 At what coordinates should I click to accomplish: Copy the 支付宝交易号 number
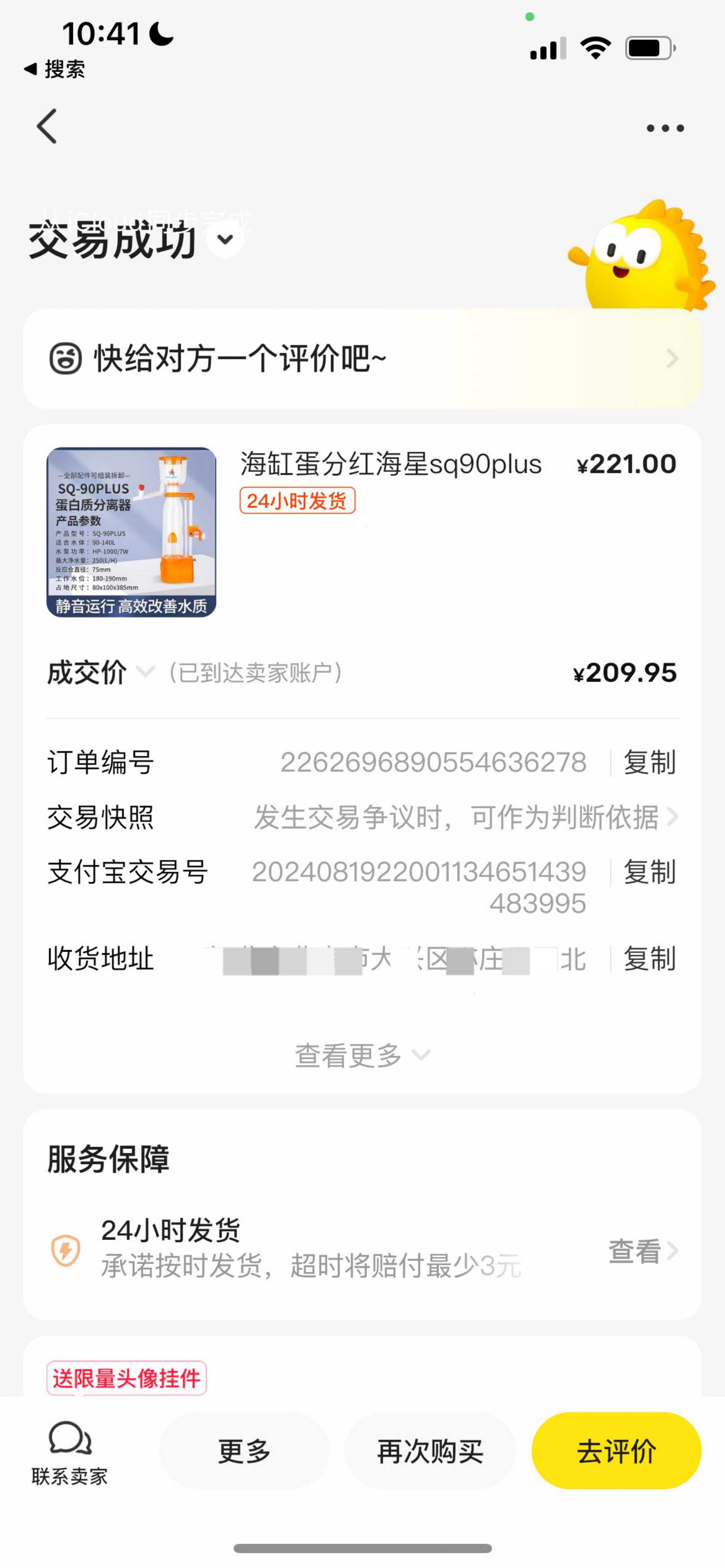point(649,872)
